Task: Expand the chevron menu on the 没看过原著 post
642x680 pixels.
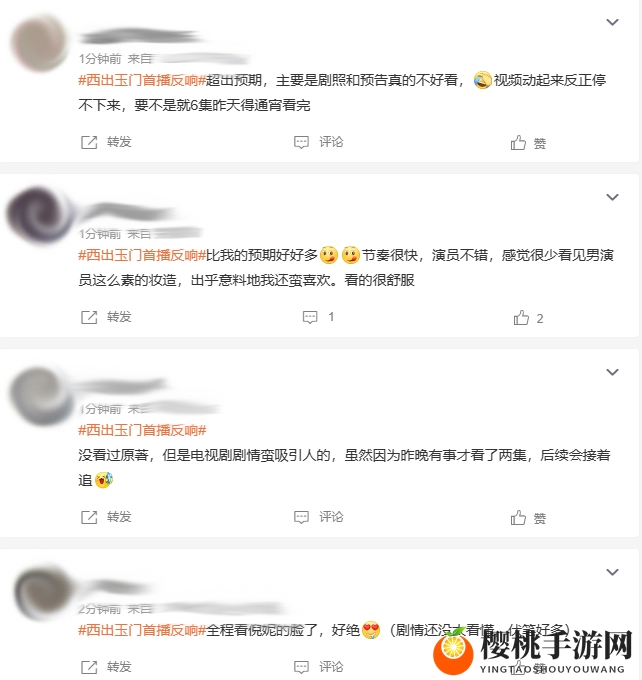Action: pyautogui.click(x=612, y=372)
